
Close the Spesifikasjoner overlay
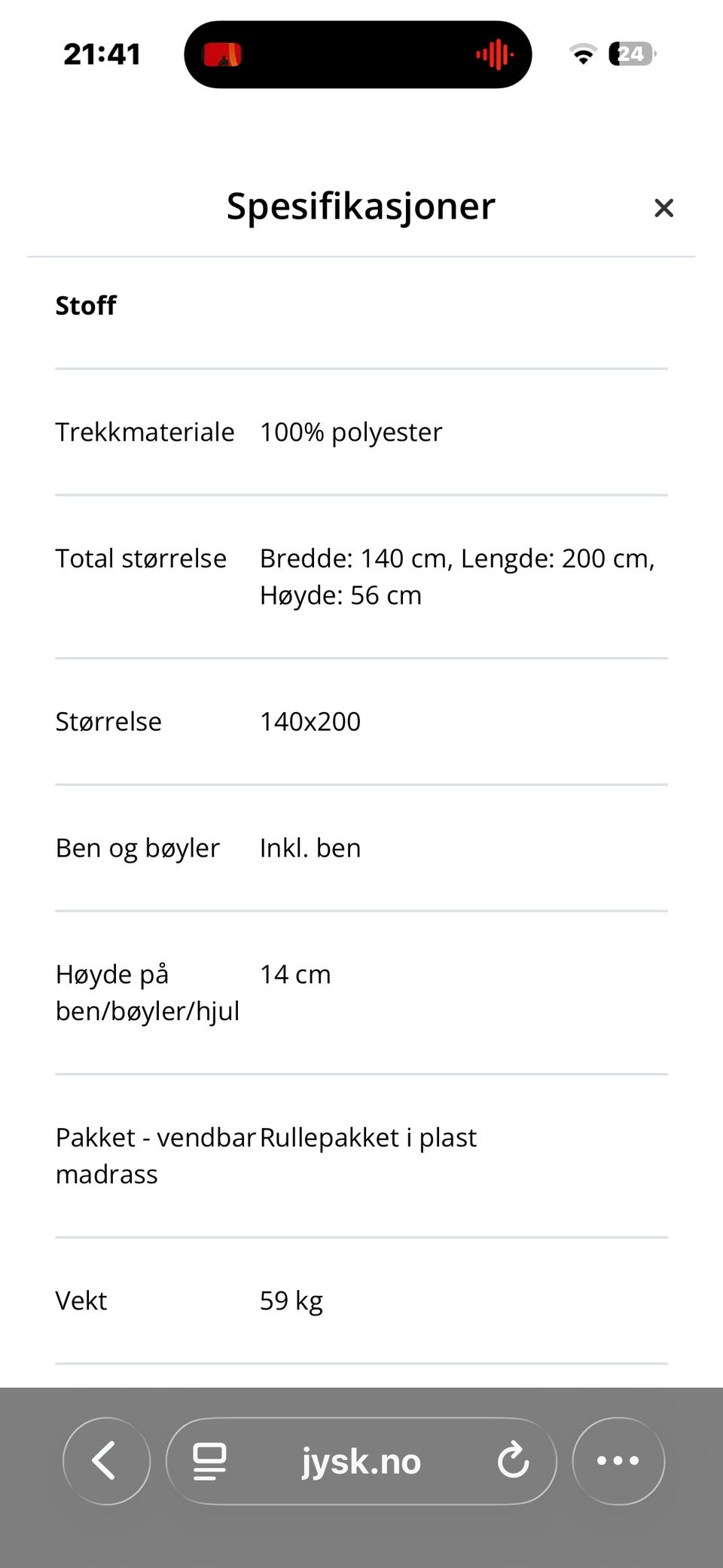coord(664,208)
